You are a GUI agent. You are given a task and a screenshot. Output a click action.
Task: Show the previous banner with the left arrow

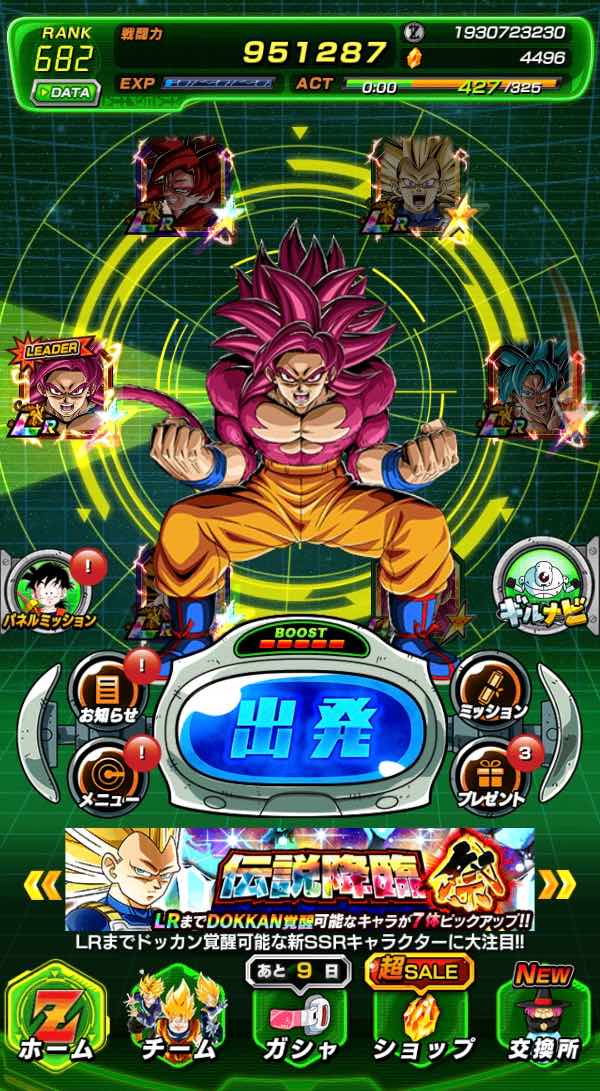[x=42, y=884]
